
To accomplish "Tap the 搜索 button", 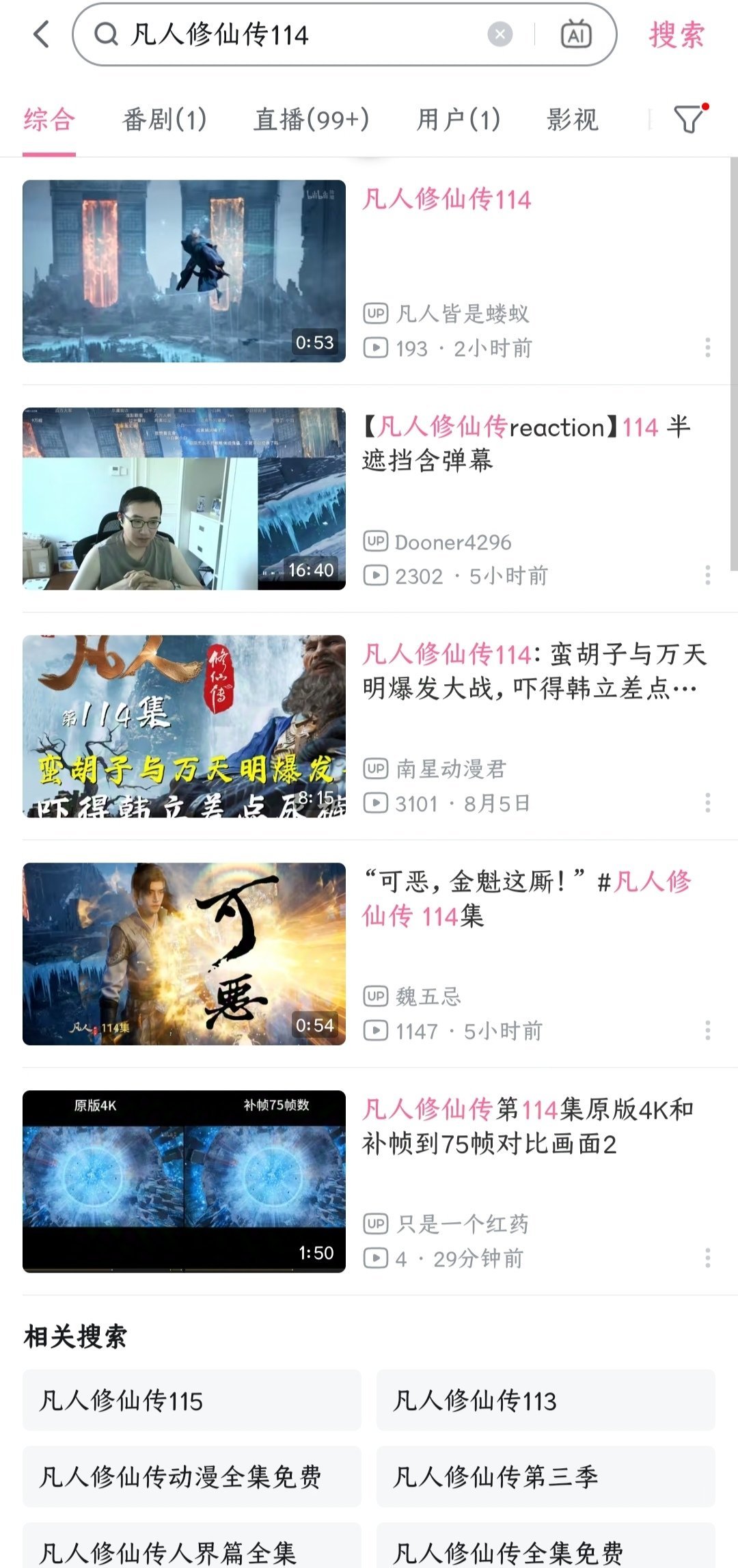I will (676, 35).
